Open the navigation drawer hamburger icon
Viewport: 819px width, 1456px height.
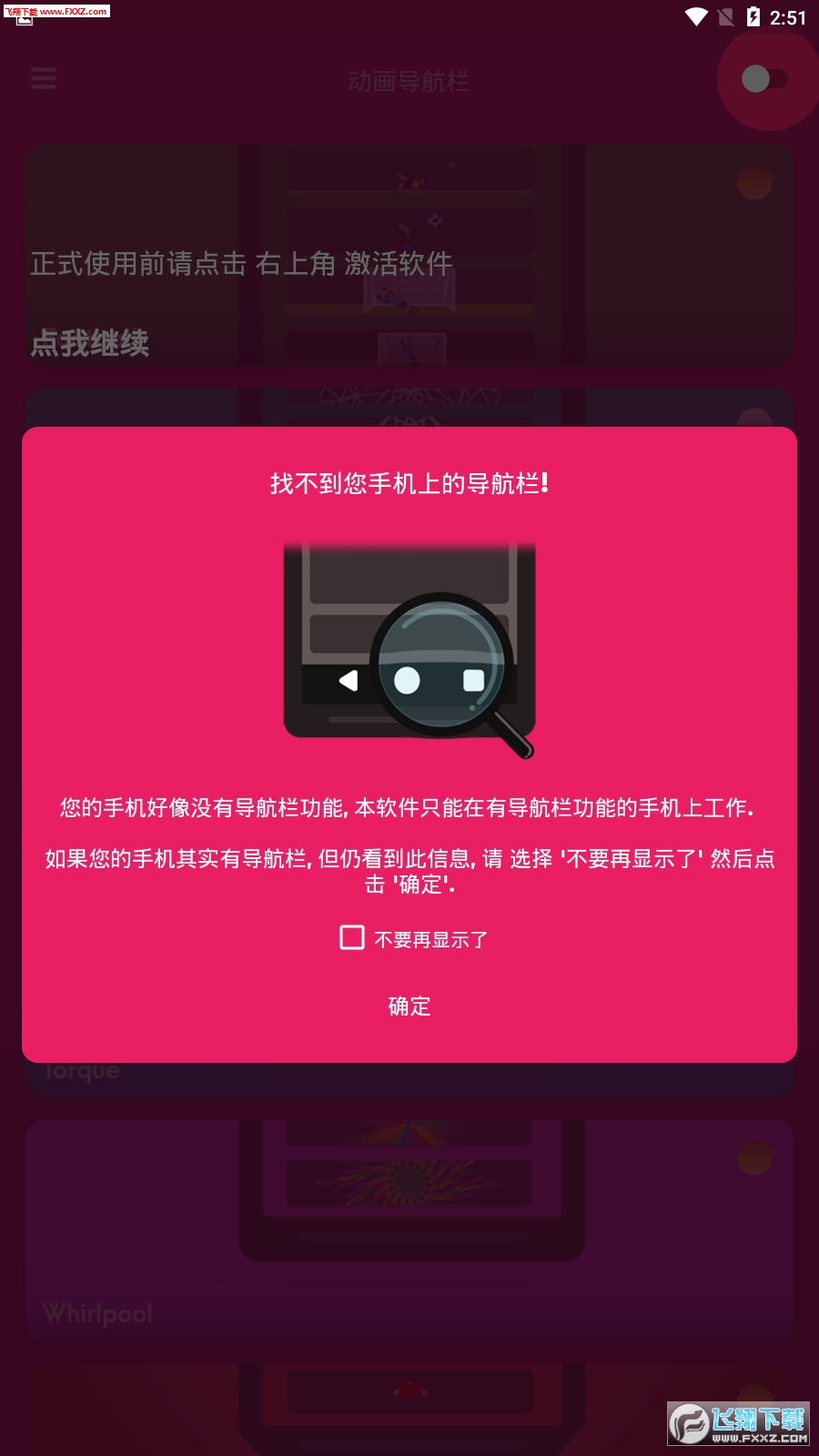point(43,79)
